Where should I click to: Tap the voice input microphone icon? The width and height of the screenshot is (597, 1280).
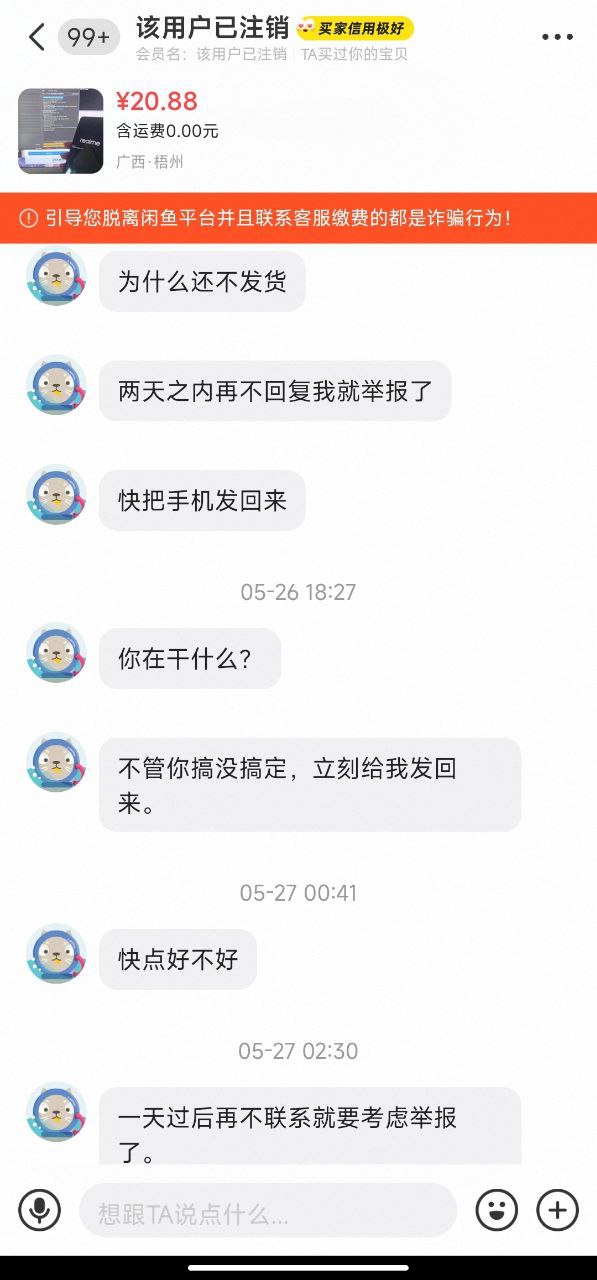[x=40, y=1211]
